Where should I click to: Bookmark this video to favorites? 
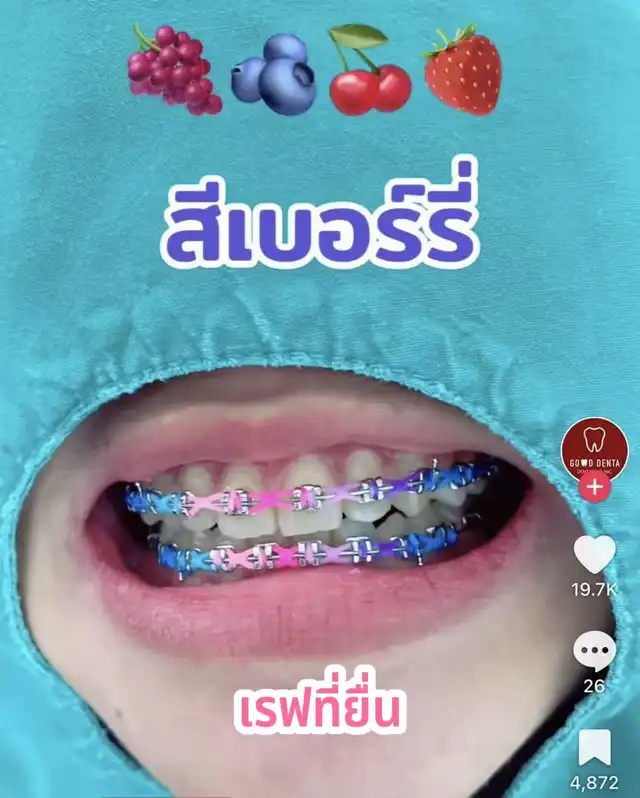pyautogui.click(x=595, y=748)
